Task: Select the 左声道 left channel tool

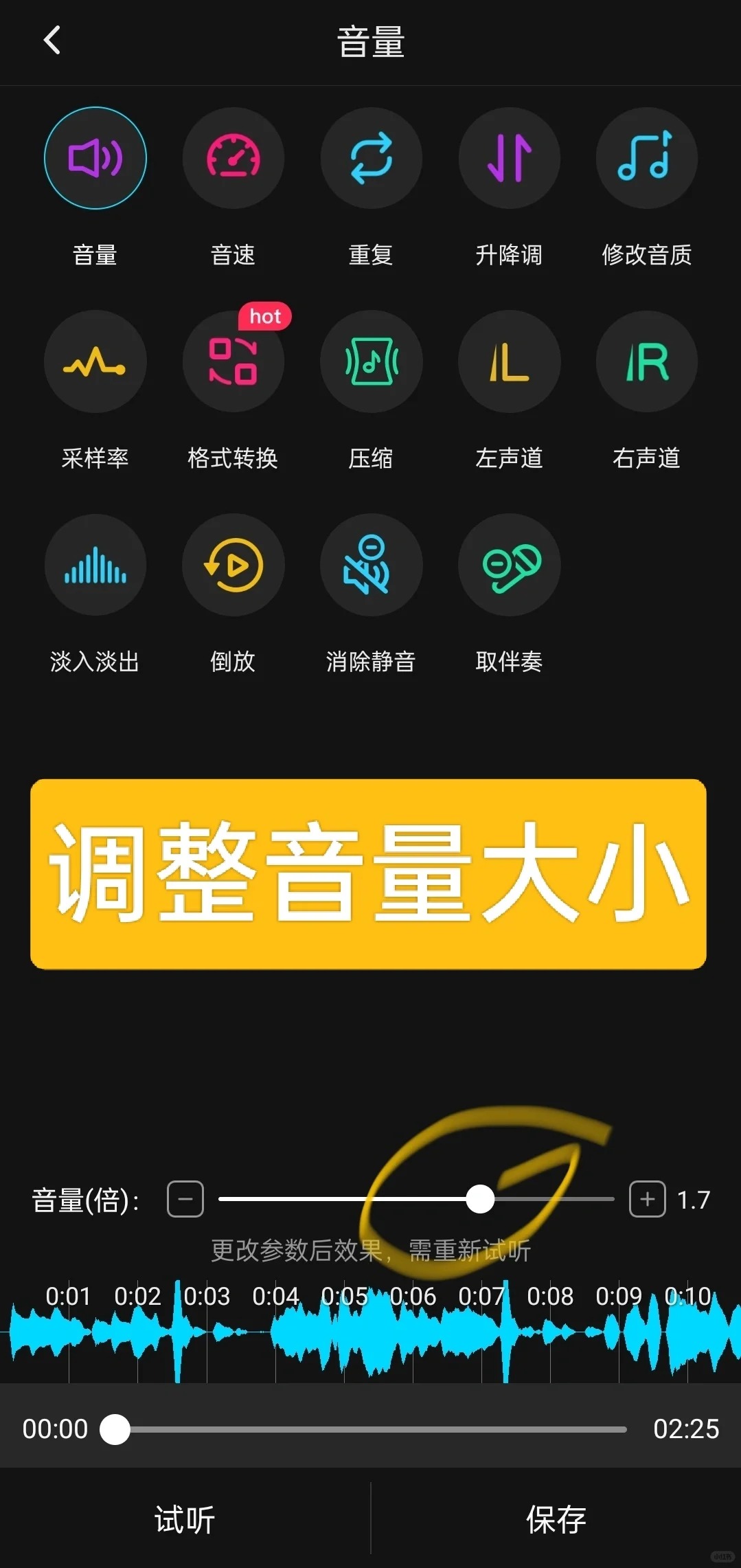Action: pyautogui.click(x=509, y=361)
